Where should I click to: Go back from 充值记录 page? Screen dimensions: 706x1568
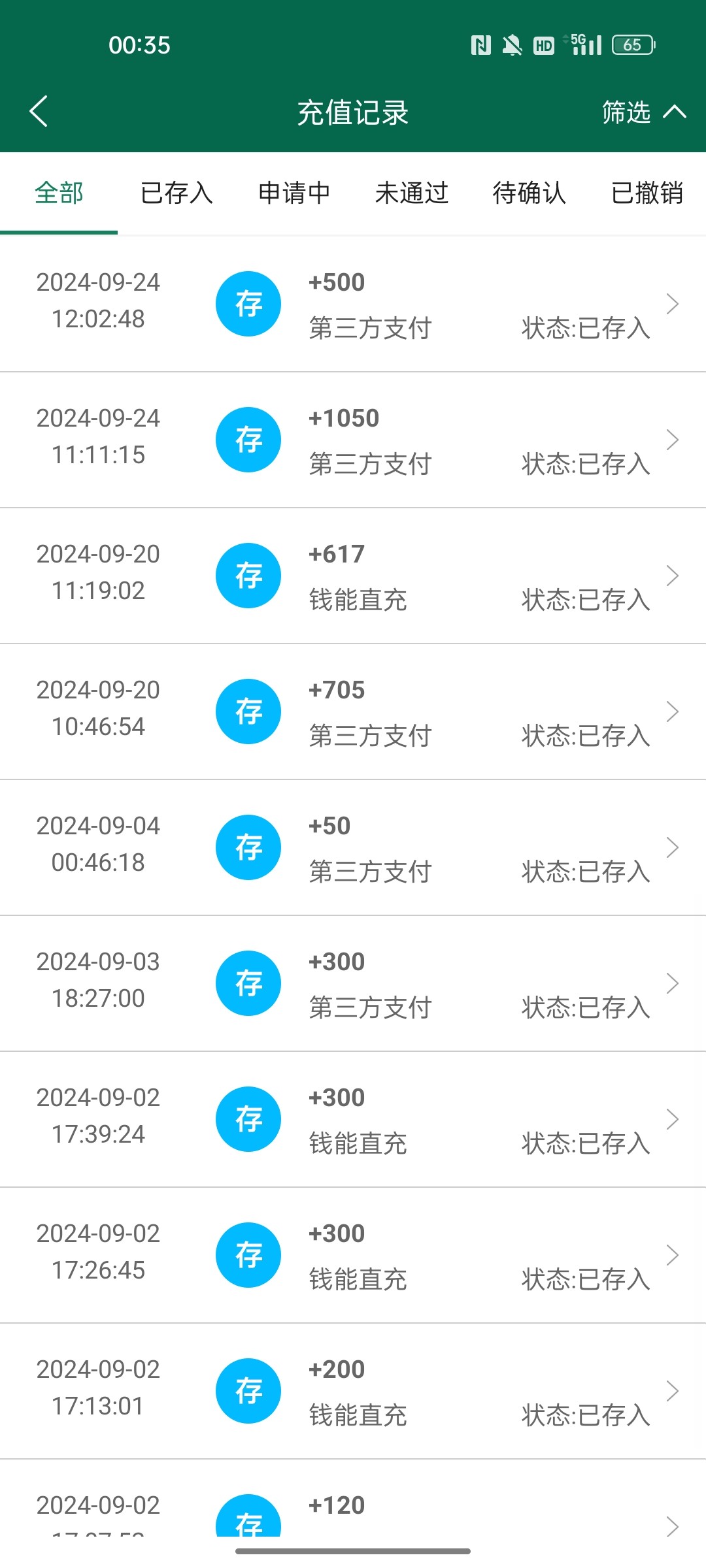point(39,112)
